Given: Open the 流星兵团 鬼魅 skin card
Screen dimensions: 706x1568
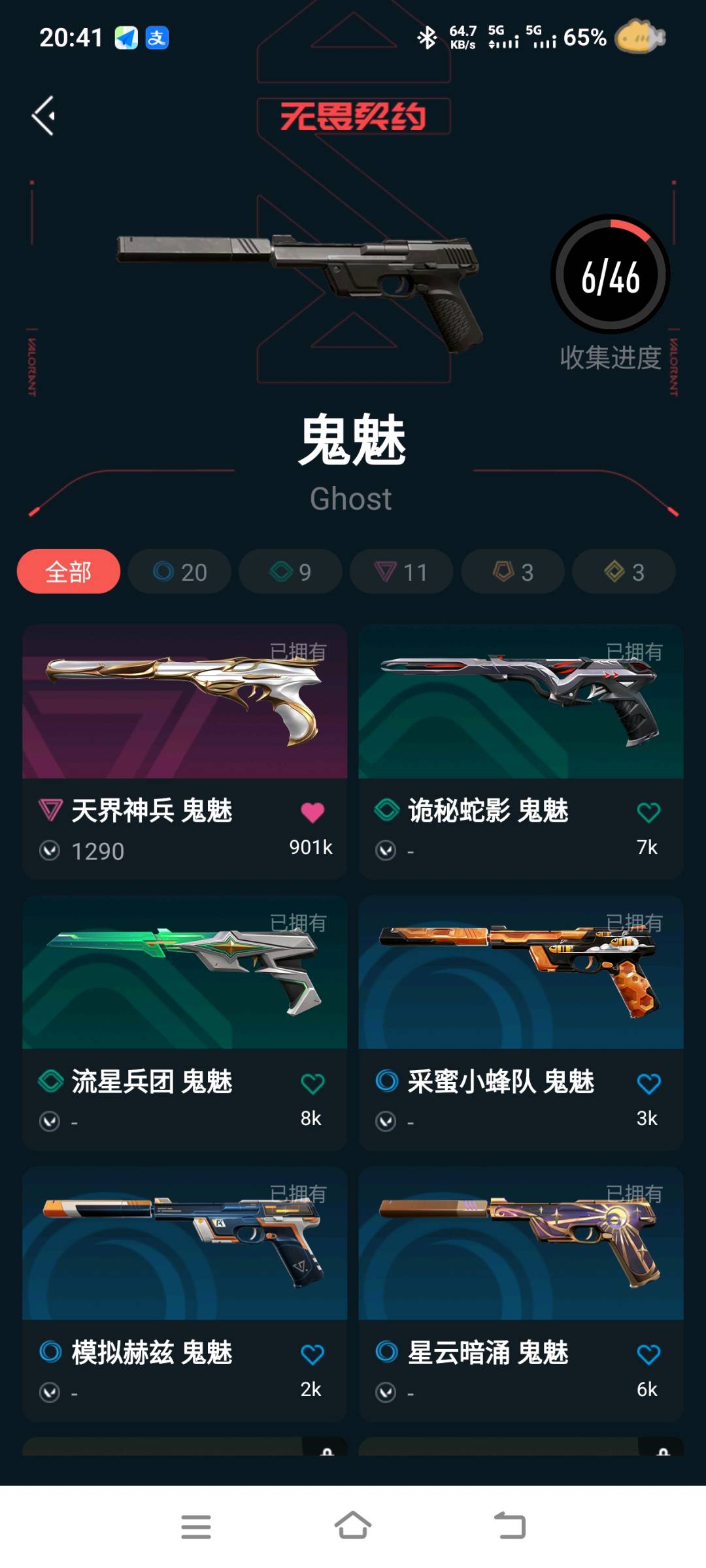Looking at the screenshot, I should (185, 1022).
